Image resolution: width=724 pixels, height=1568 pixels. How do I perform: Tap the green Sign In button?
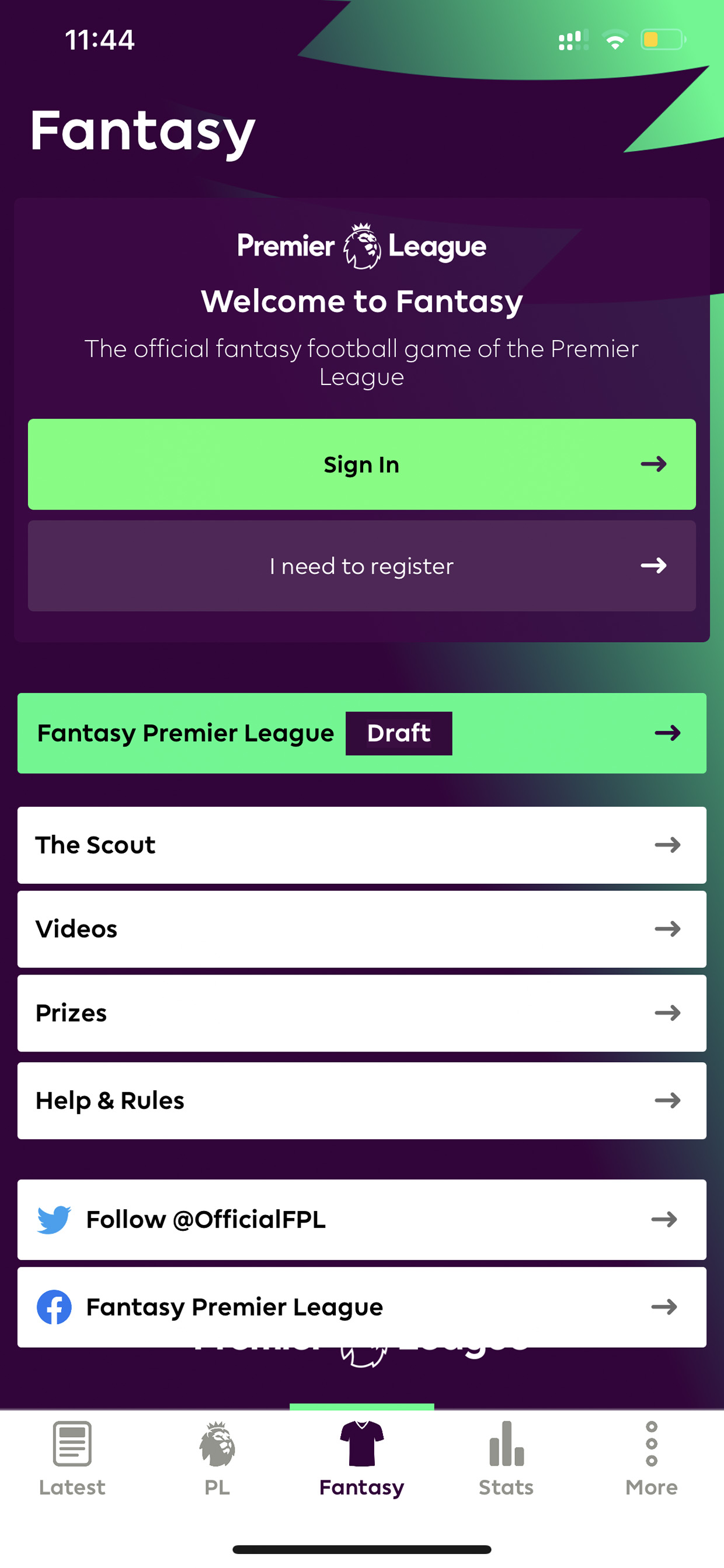pos(362,464)
